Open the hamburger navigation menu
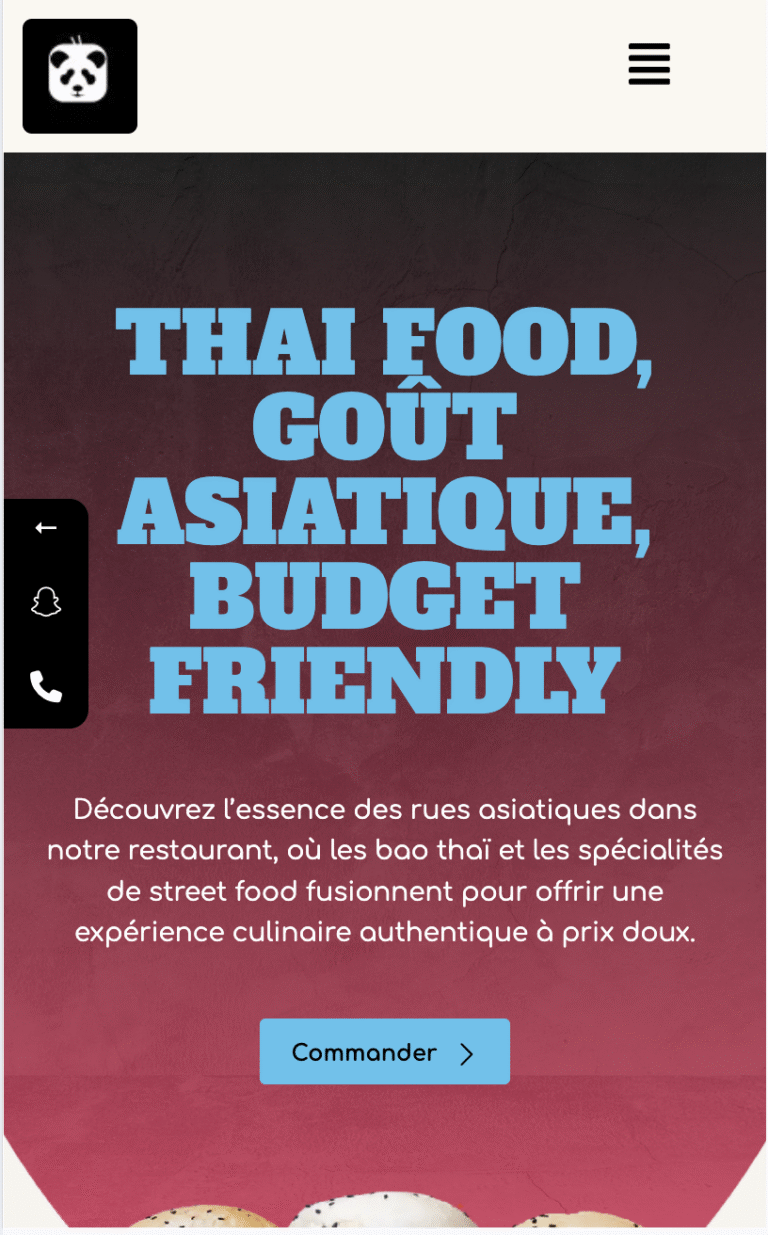The height and width of the screenshot is (1235, 768). [649, 65]
